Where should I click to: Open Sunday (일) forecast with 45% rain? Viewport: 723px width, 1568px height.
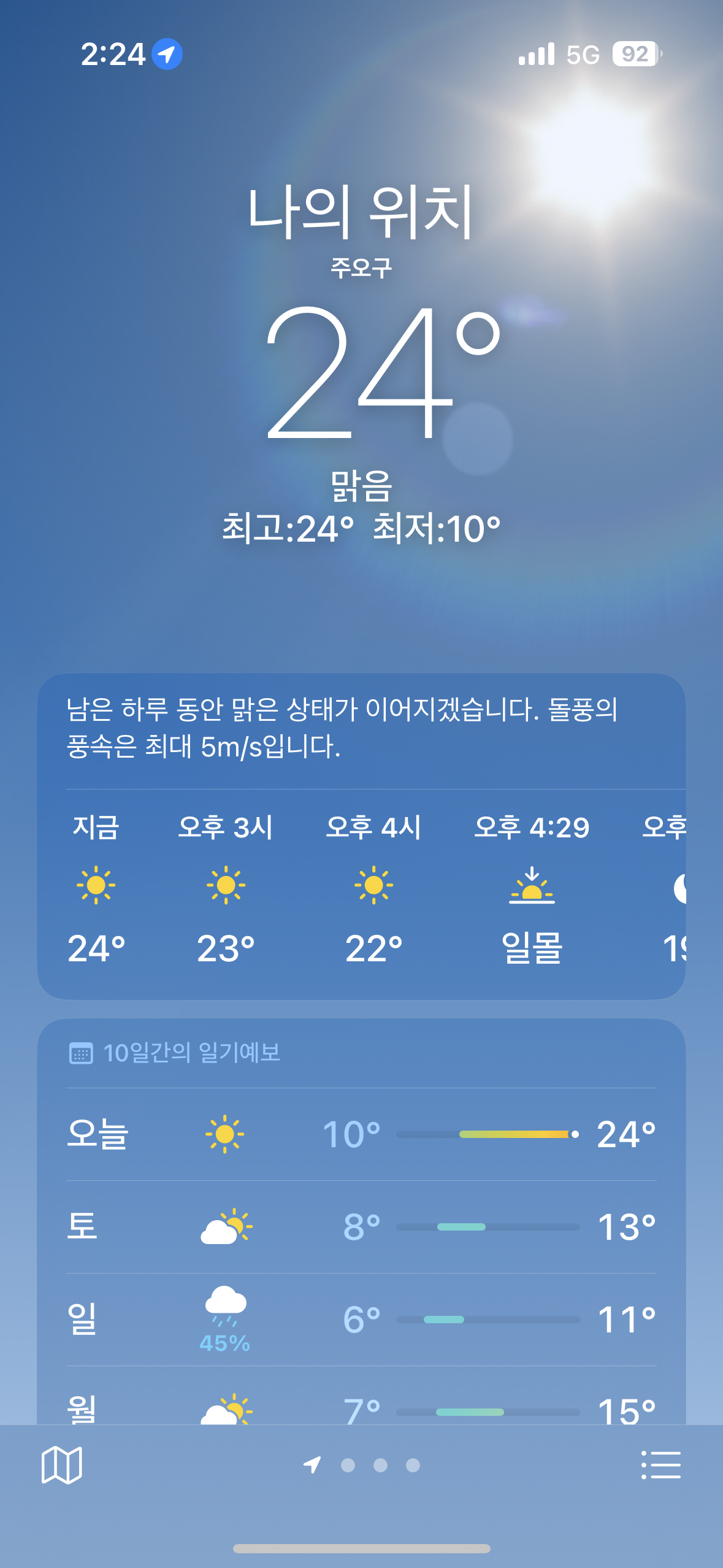coord(361,1320)
